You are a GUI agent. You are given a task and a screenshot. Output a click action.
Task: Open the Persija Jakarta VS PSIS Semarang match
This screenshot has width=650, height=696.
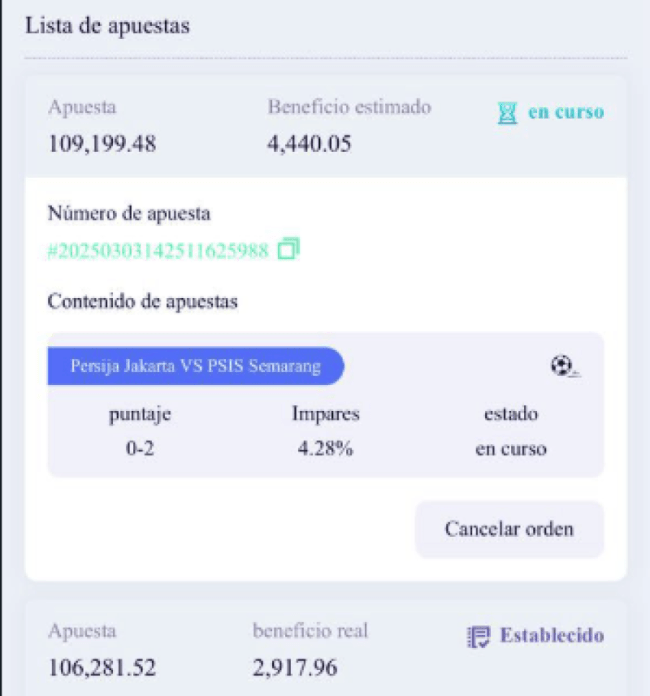(x=196, y=366)
